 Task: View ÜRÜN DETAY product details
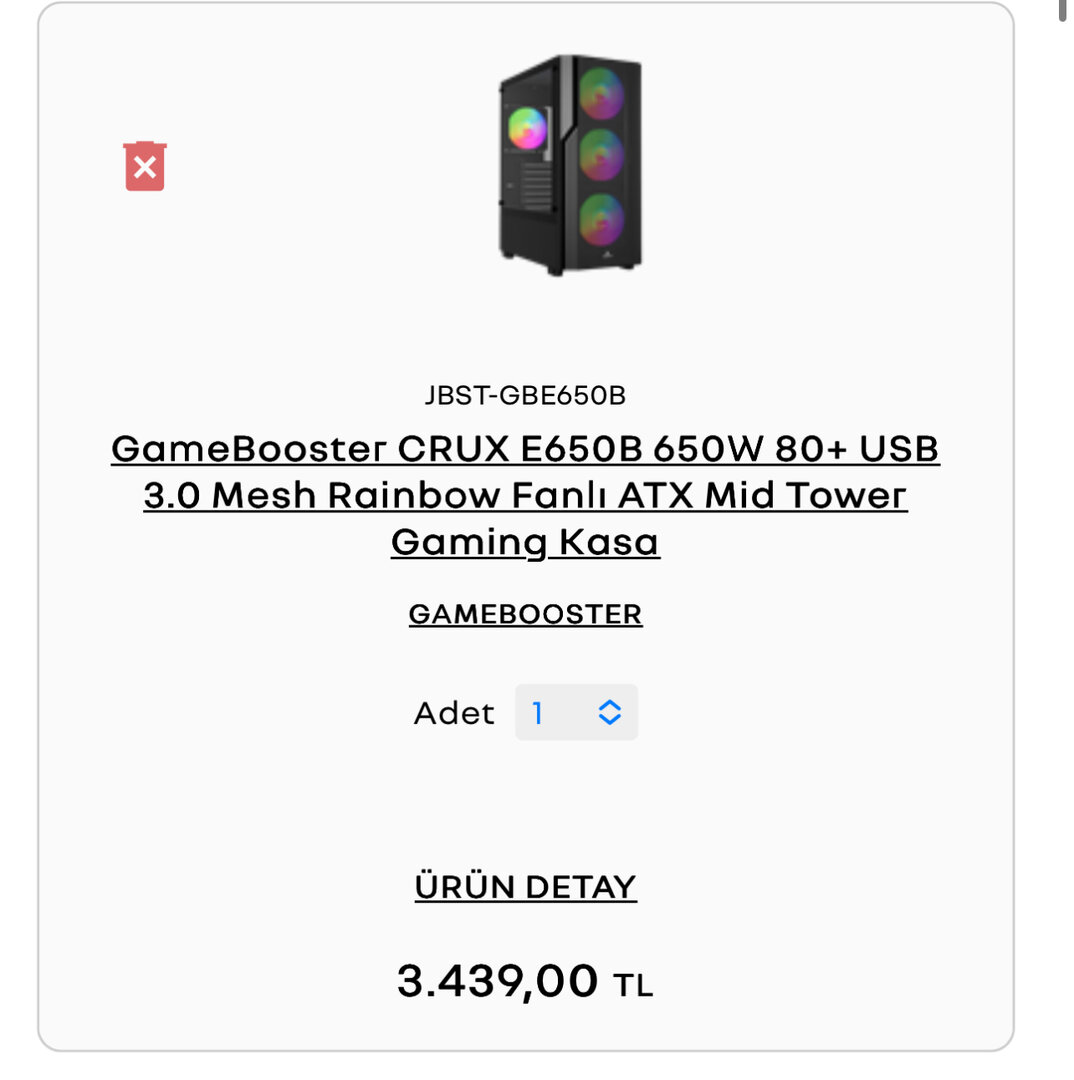(x=525, y=887)
